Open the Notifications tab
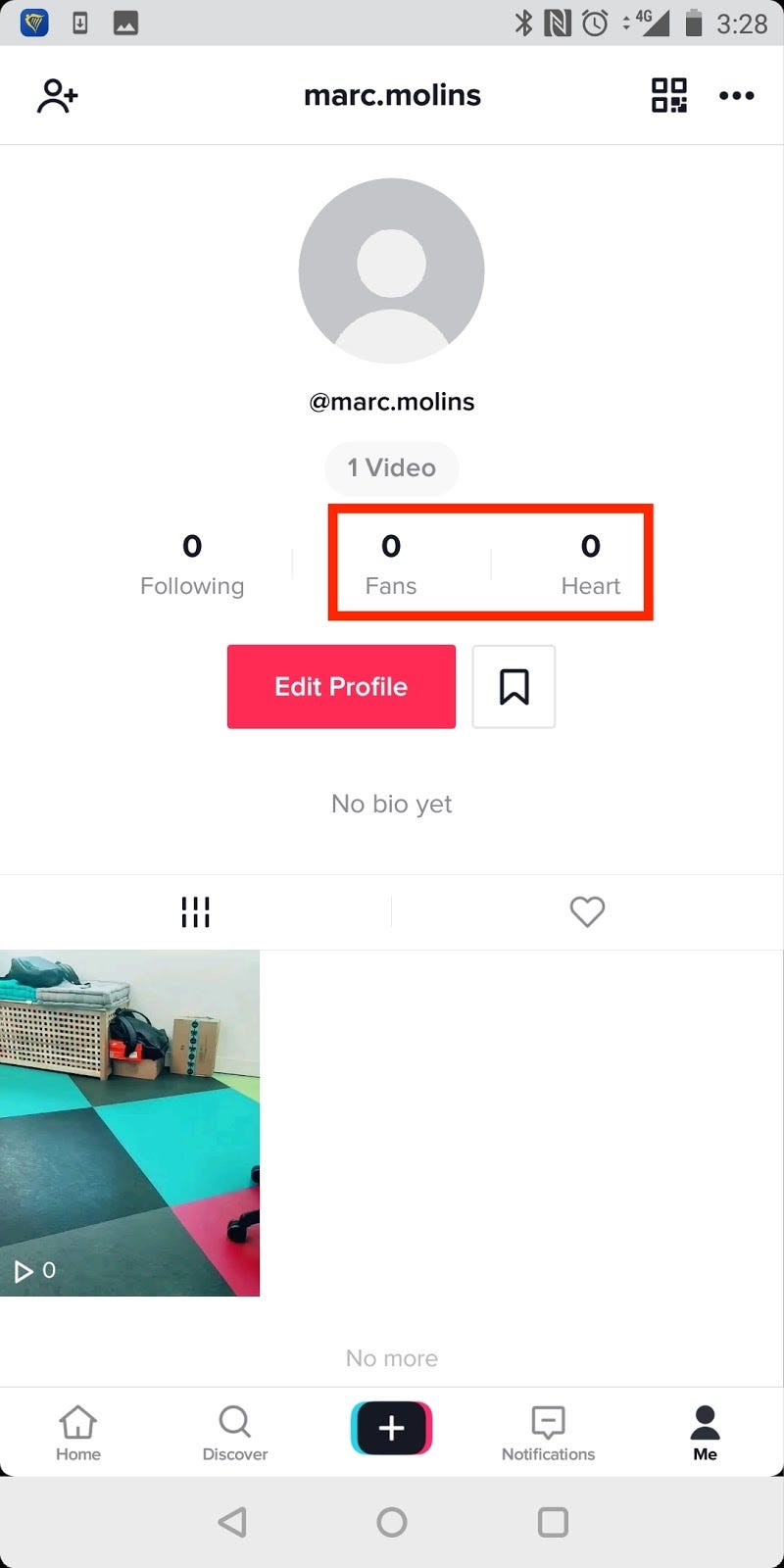The height and width of the screenshot is (1568, 784). (548, 1433)
